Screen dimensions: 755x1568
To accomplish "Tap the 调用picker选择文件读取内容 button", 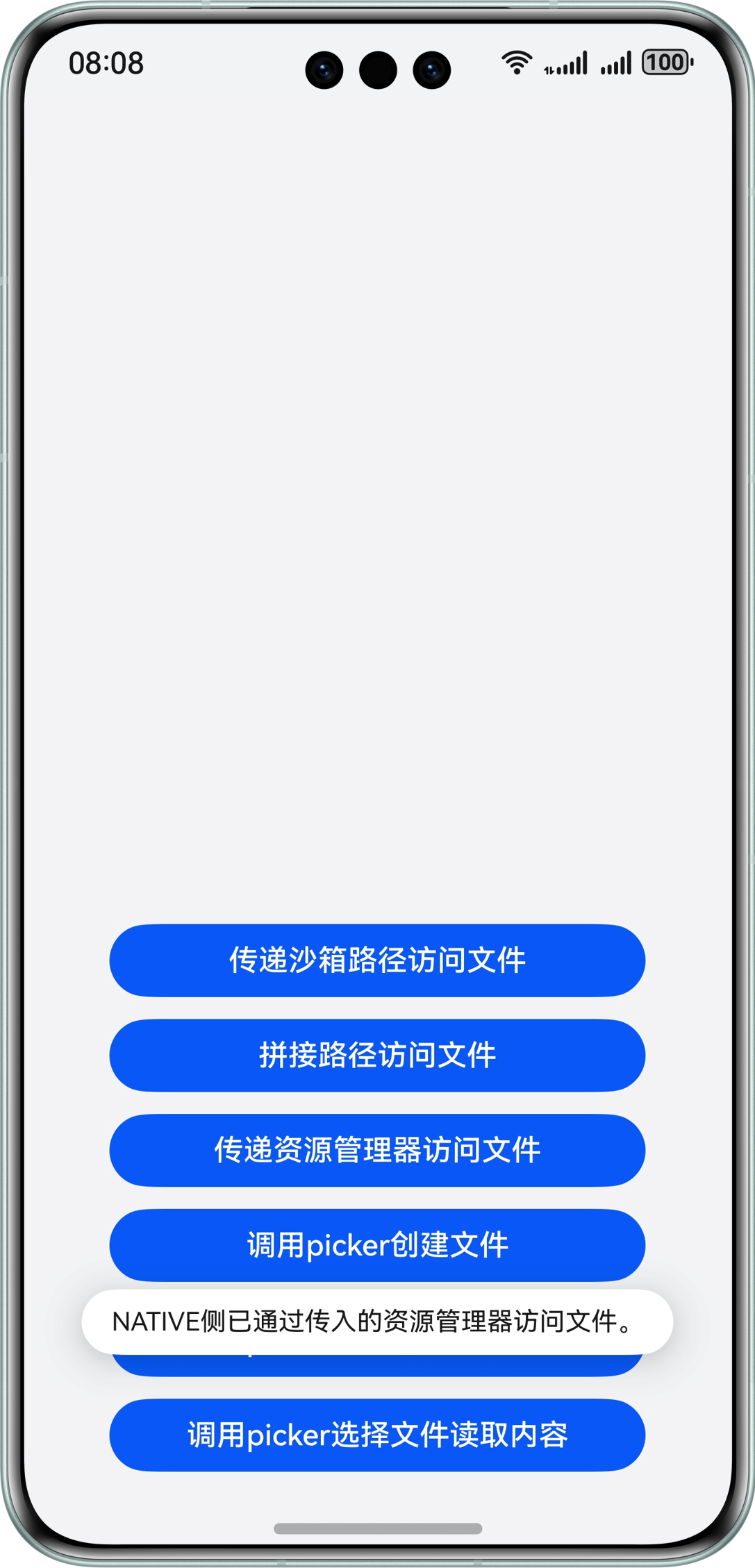I will click(377, 1435).
